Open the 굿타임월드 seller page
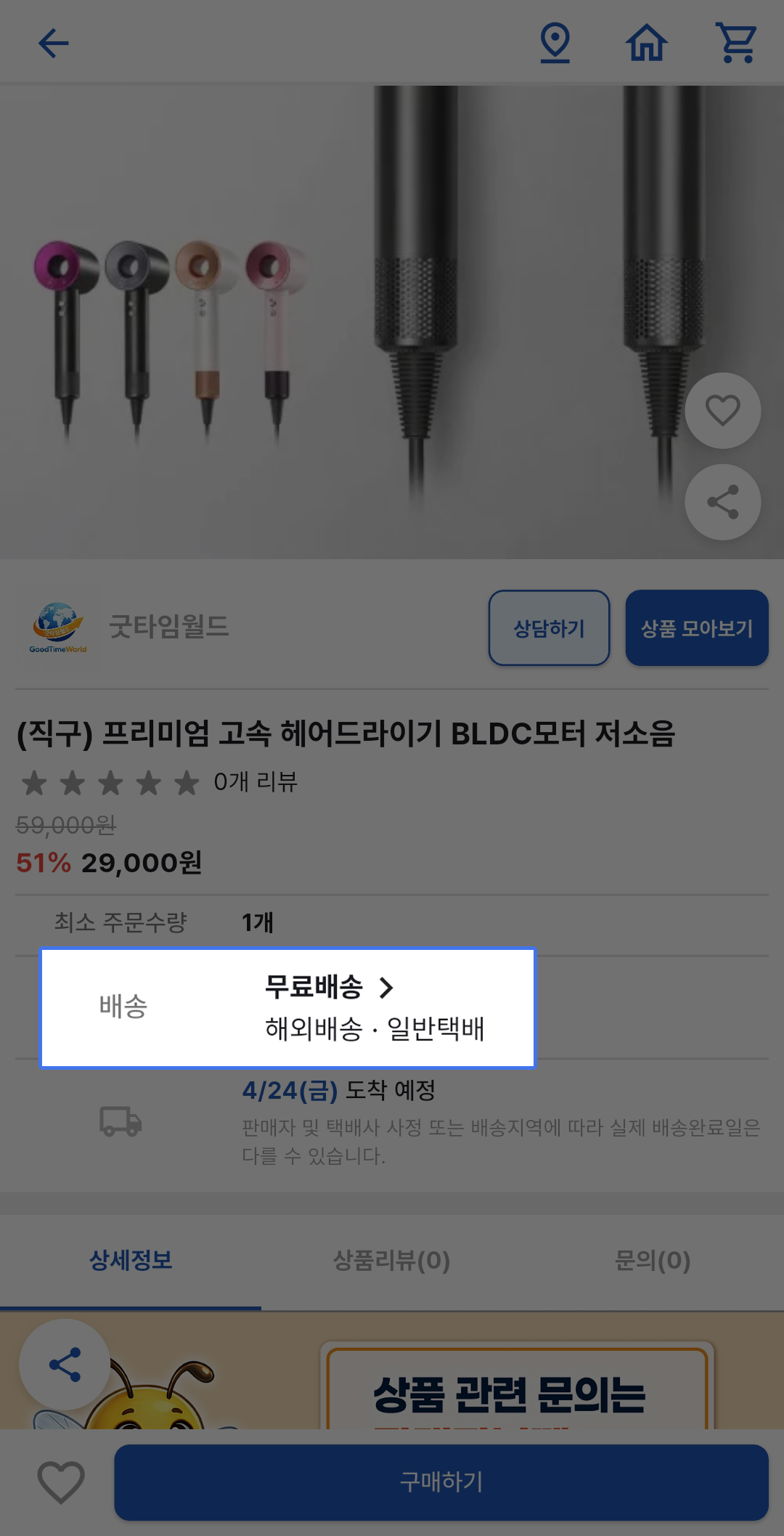The image size is (784, 1536). pyautogui.click(x=168, y=626)
